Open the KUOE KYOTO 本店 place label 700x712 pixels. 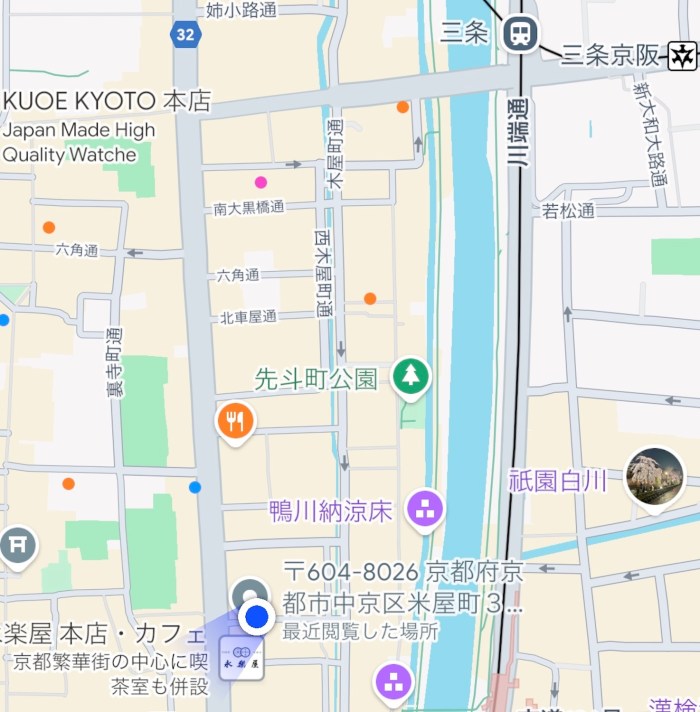(x=107, y=101)
